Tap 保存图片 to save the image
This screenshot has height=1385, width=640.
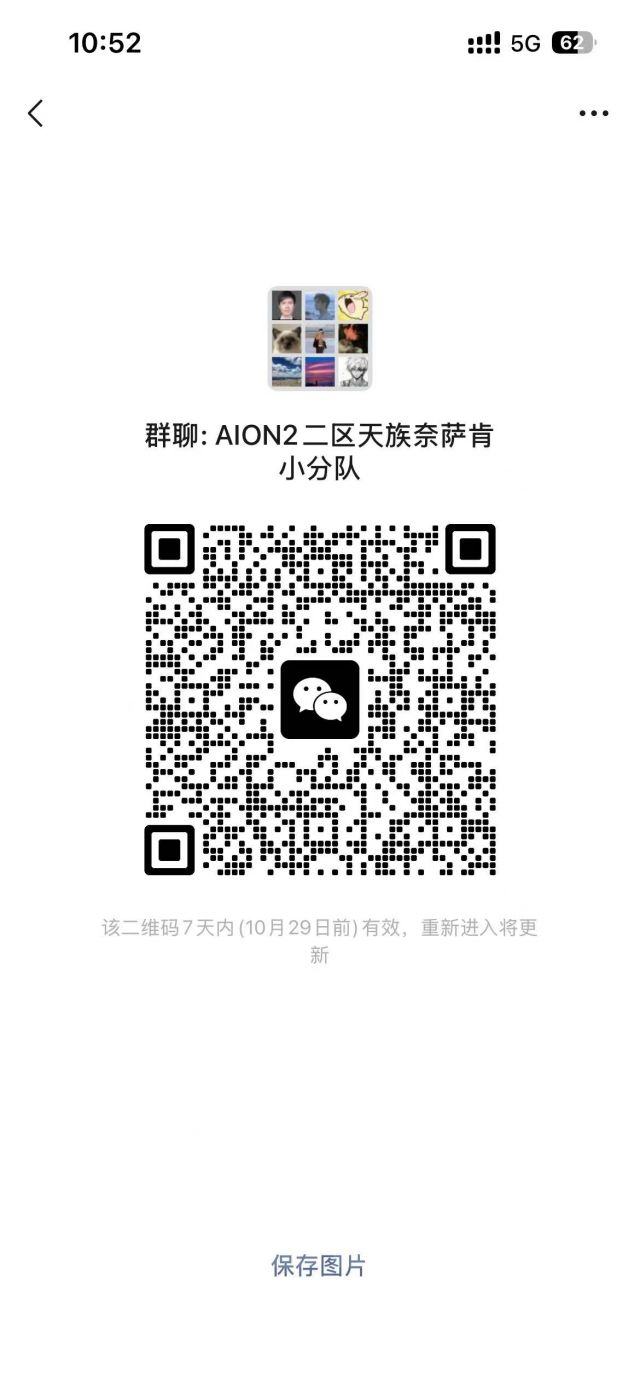(x=319, y=1265)
